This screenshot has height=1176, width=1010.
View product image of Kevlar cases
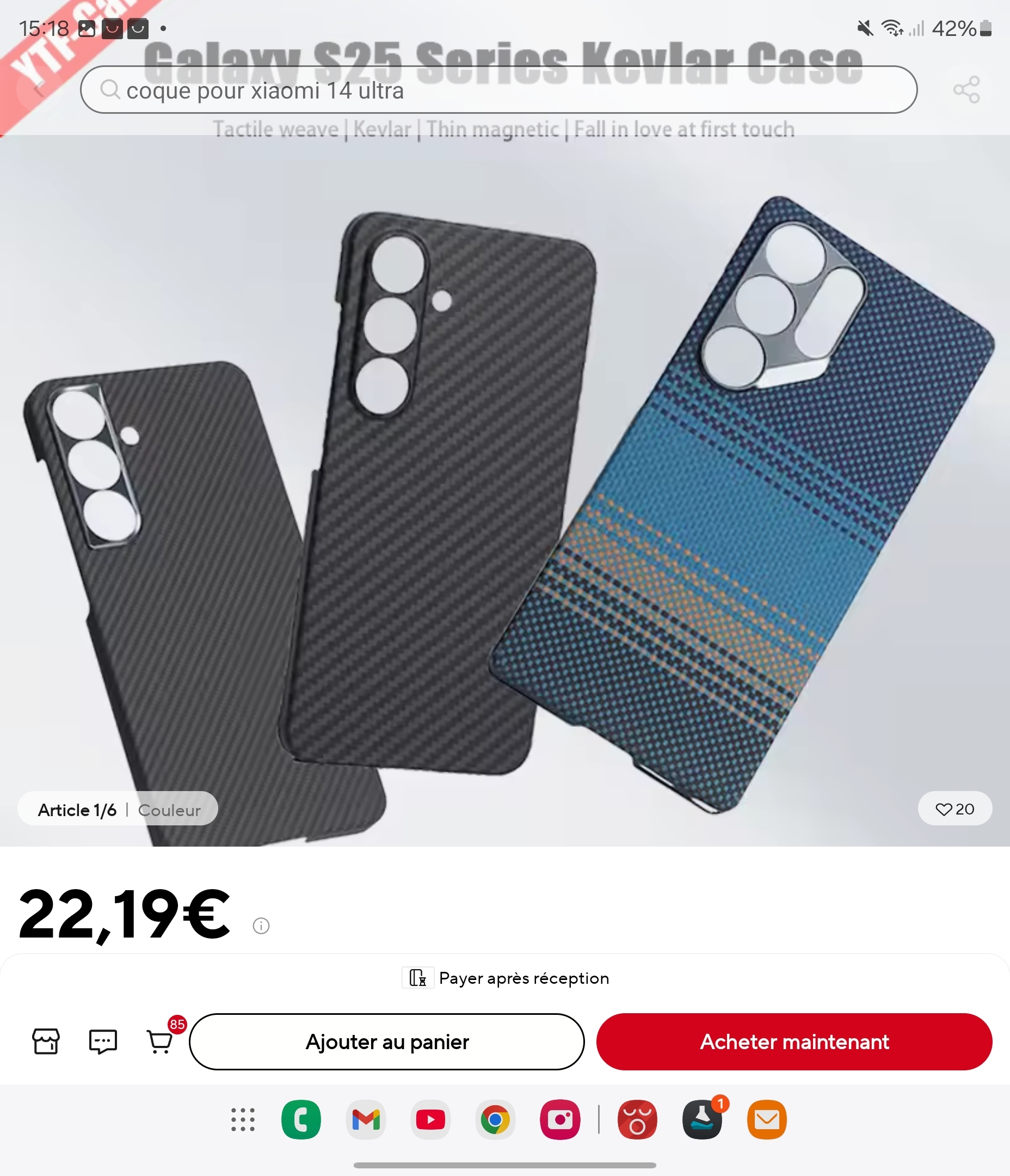(x=504, y=488)
